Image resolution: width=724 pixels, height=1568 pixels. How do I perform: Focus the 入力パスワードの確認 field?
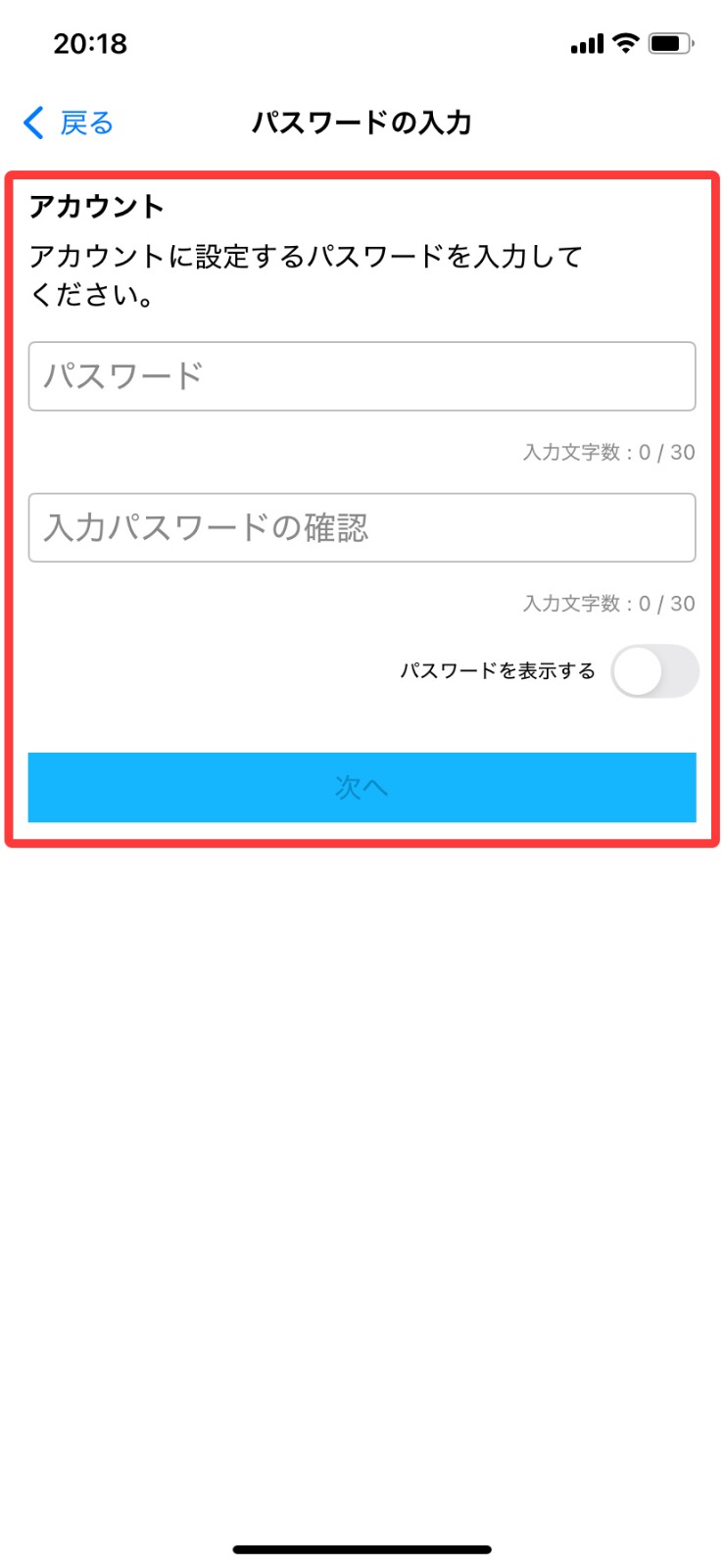click(x=362, y=527)
